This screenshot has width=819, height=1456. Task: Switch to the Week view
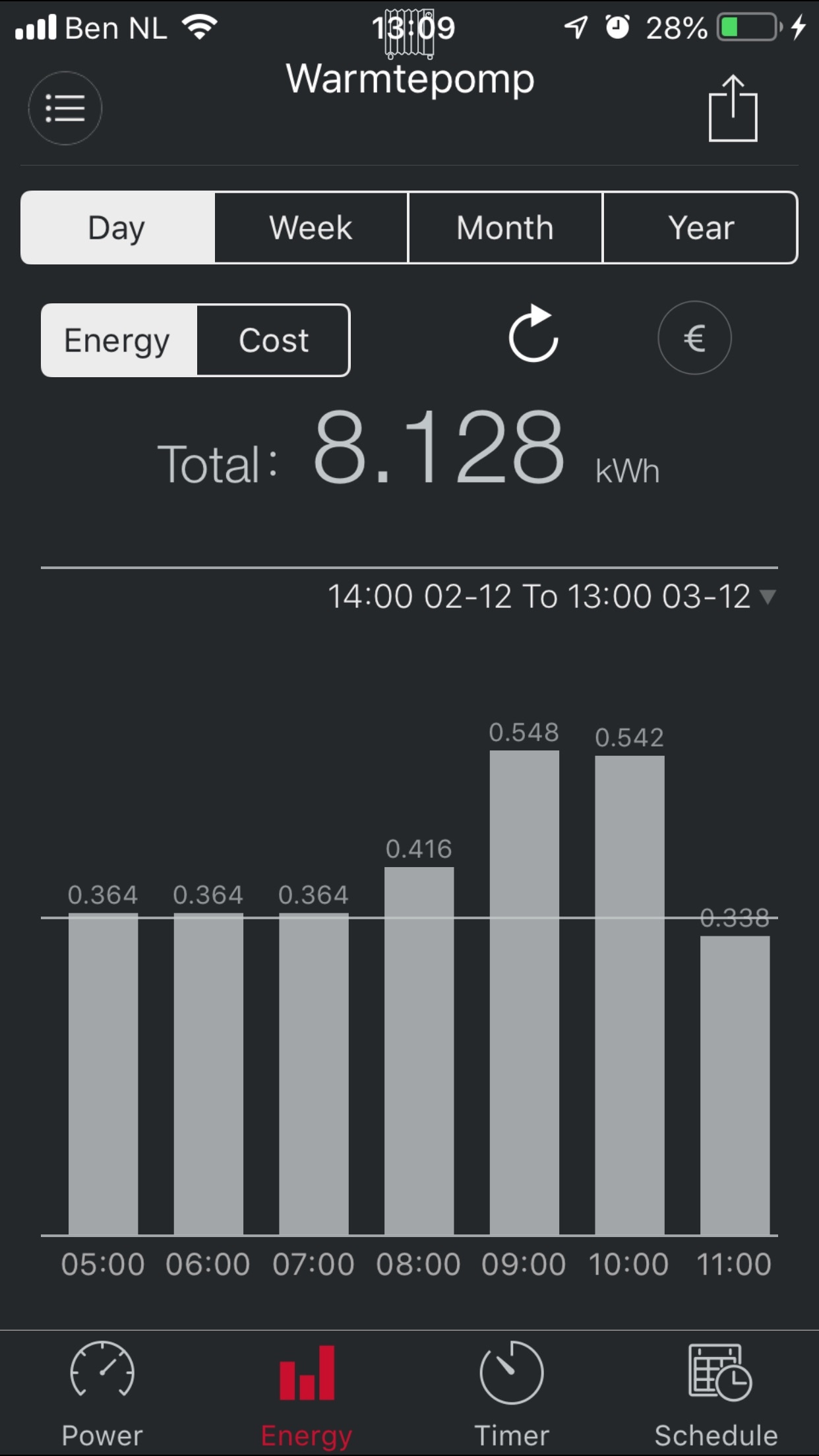[x=311, y=228]
